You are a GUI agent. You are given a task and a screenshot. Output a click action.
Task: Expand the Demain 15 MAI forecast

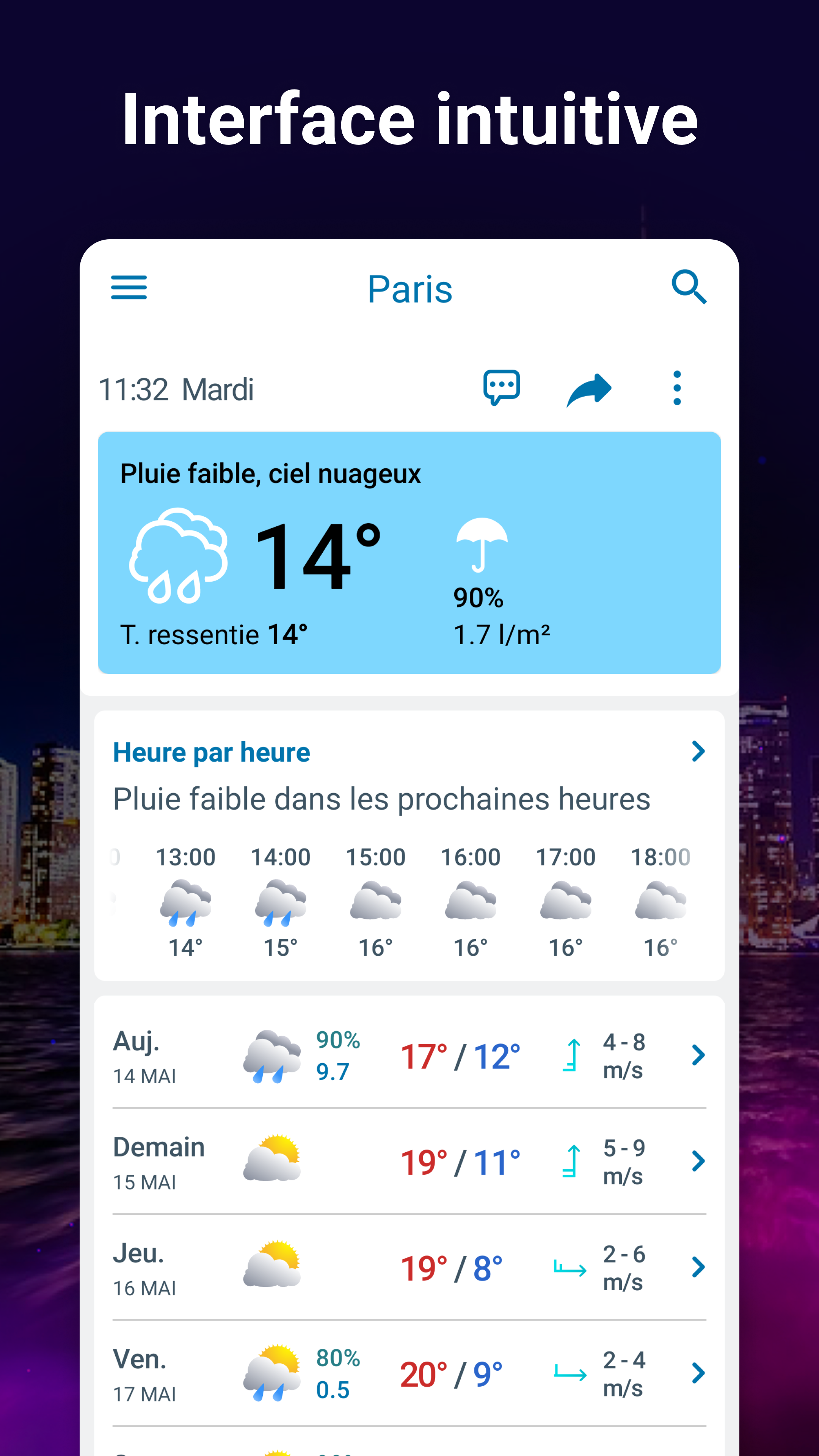coord(698,1159)
